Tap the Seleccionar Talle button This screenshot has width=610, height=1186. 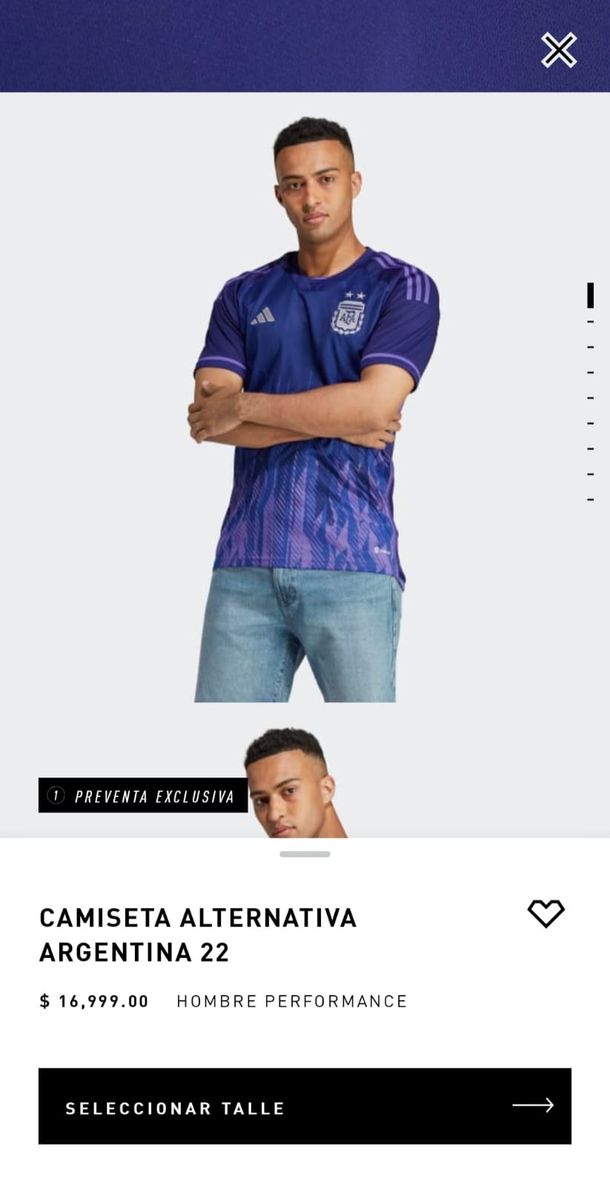coord(304,1106)
